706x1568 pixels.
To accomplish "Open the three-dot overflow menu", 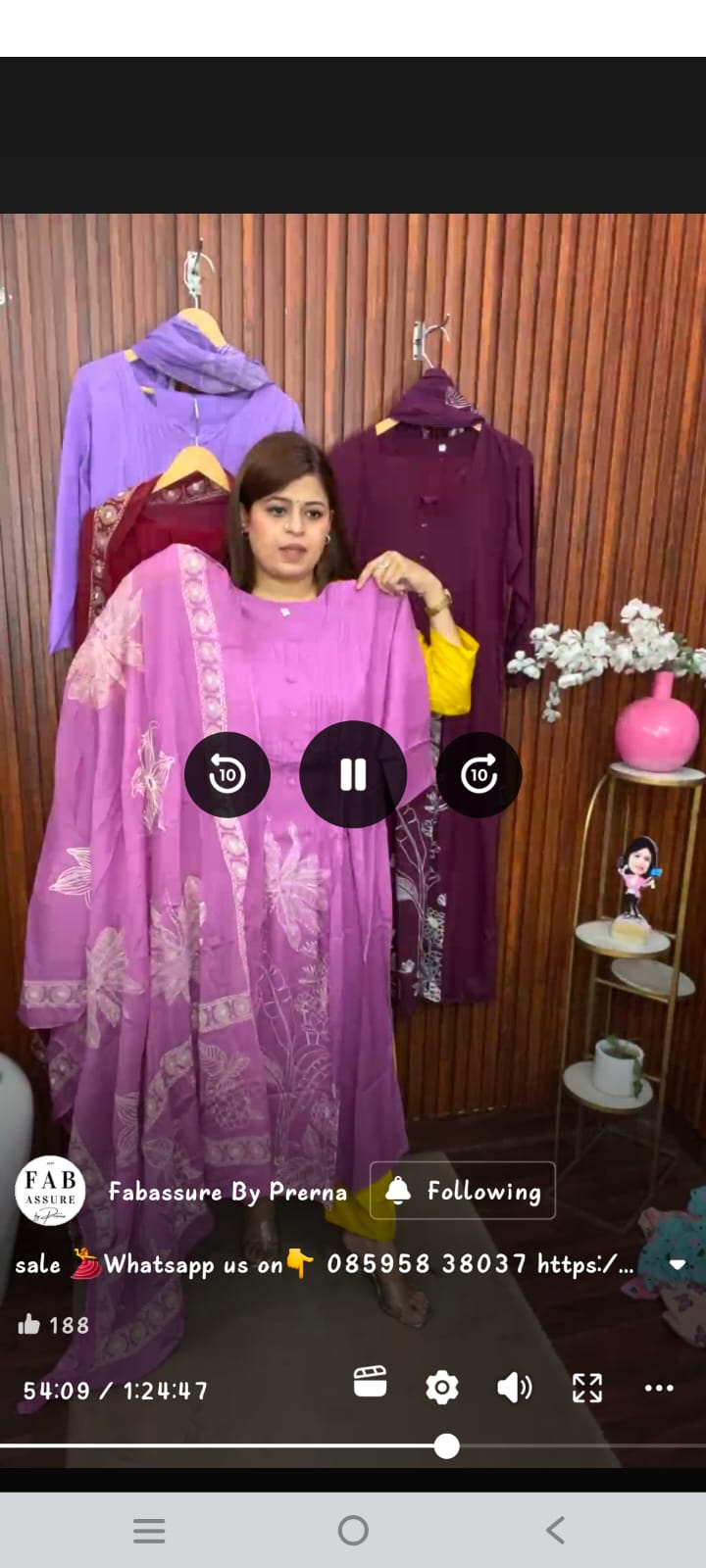I will [659, 1388].
